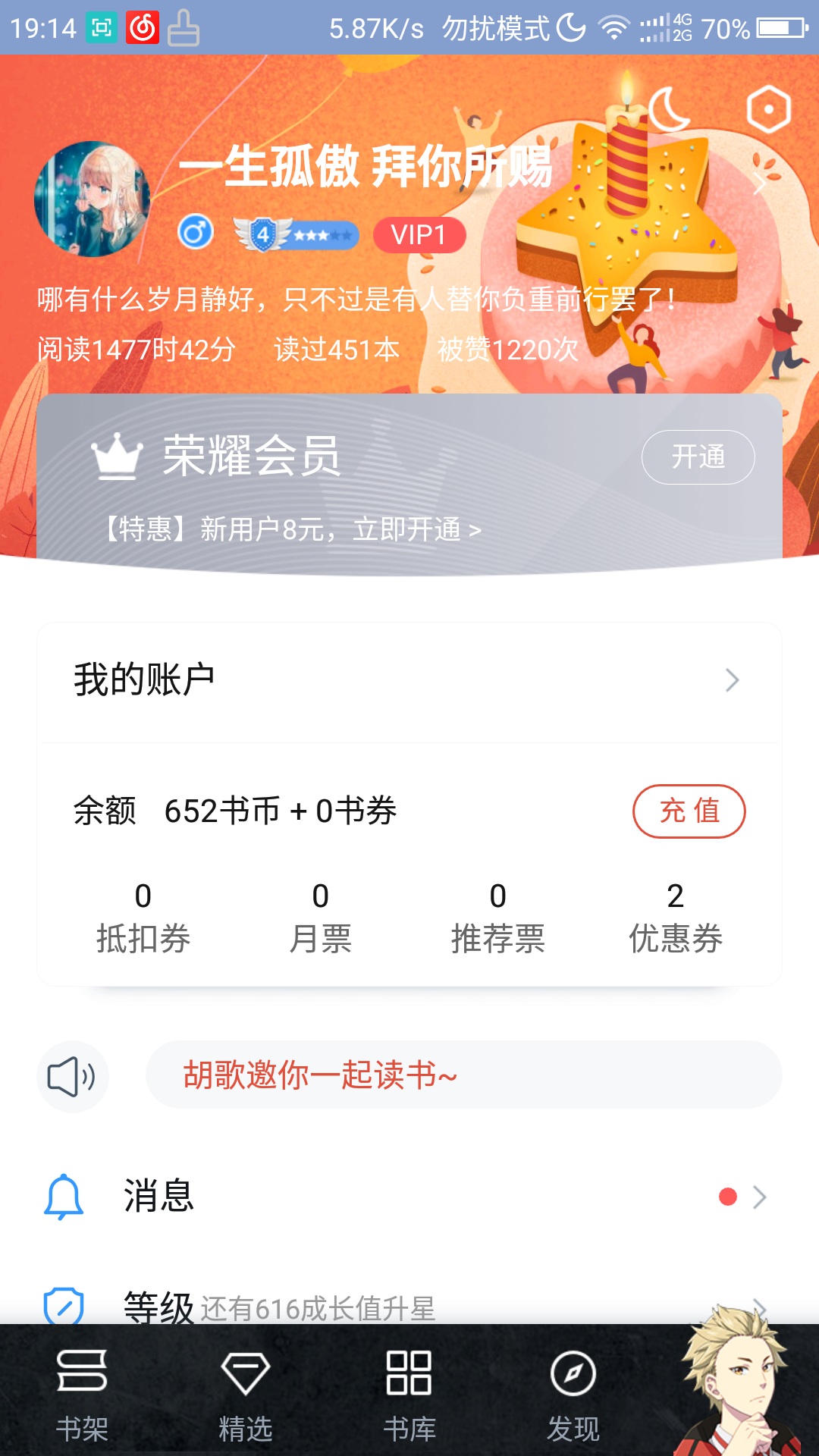Viewport: 819px width, 1456px height.
Task: Toggle night mode with the moon icon
Action: click(669, 111)
